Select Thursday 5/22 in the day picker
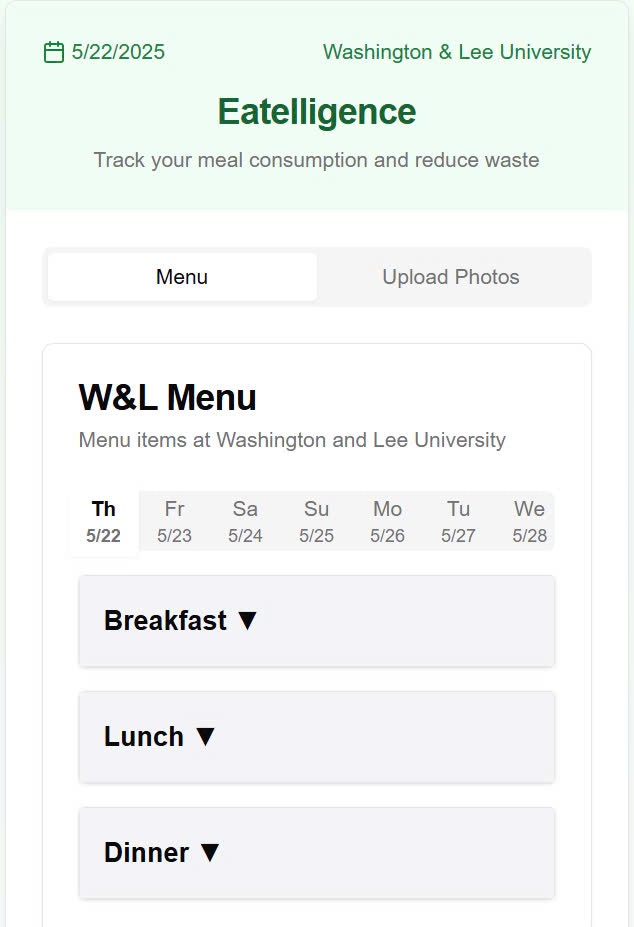The width and height of the screenshot is (634, 927). click(x=104, y=522)
